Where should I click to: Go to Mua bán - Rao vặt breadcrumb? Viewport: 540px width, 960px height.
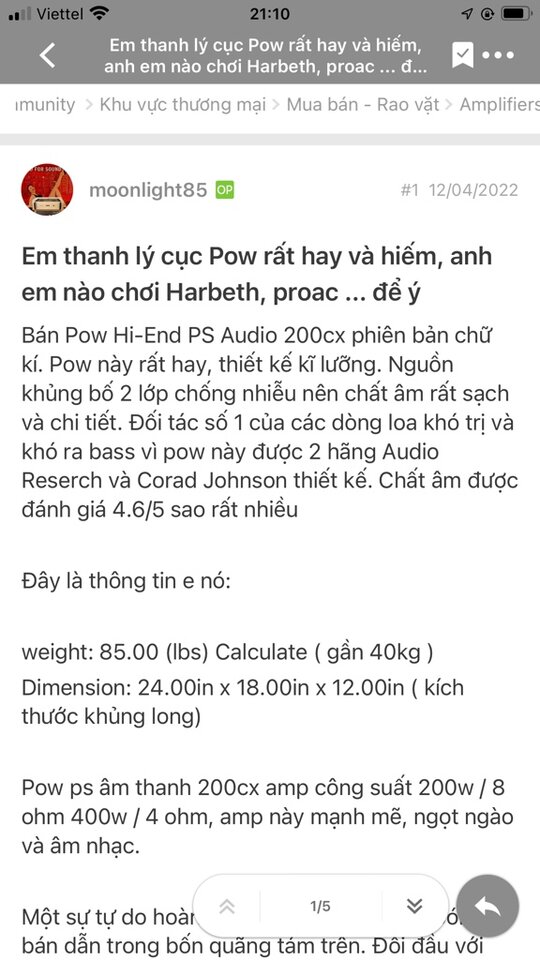pos(362,105)
